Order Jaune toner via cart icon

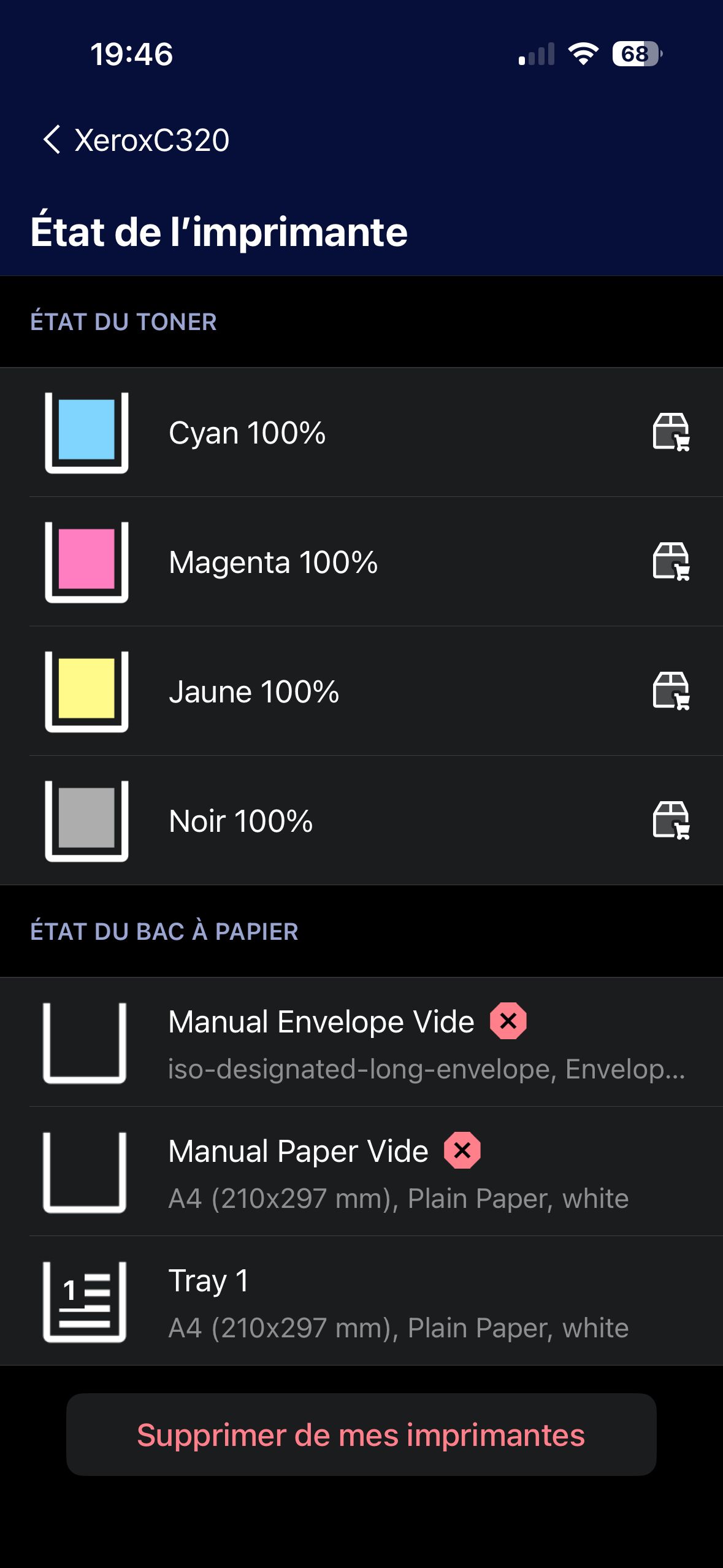click(x=671, y=691)
